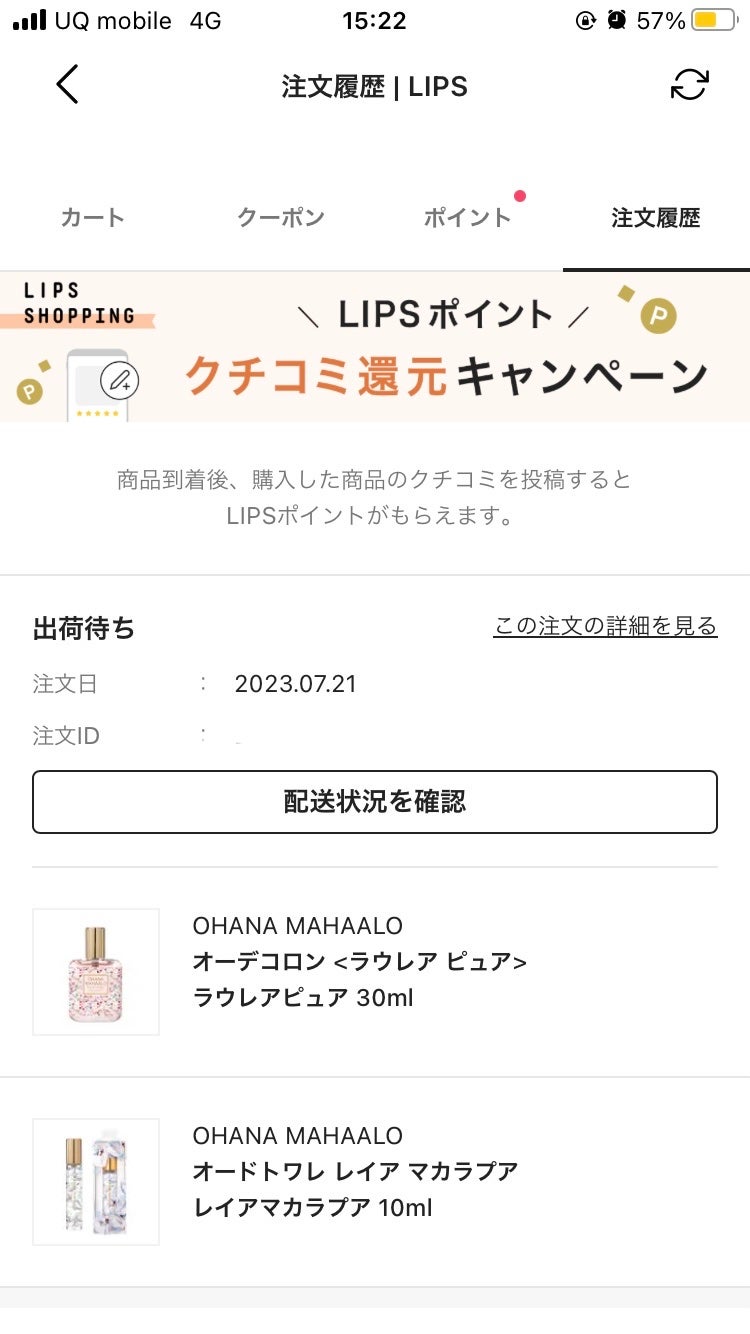Viewport: 750px width, 1334px height.
Task: Tap the back arrow chevron
Action: (66, 85)
